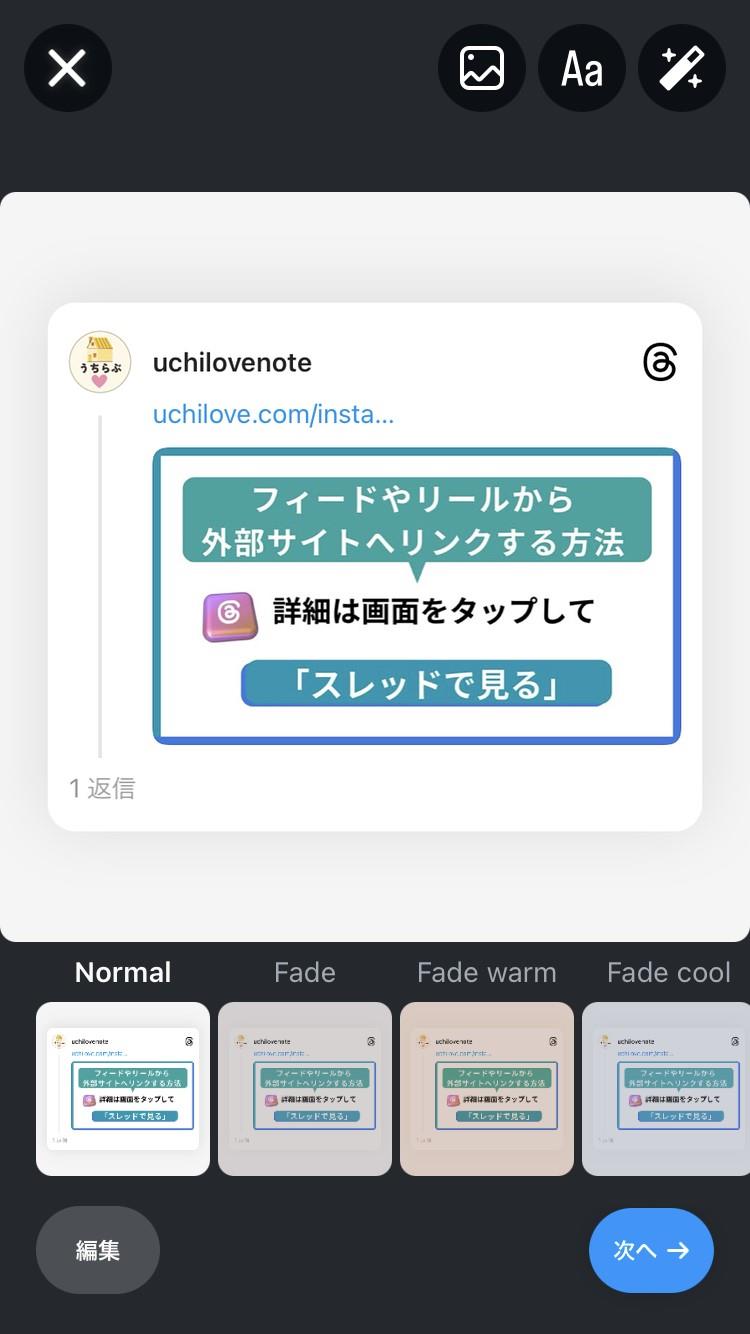Open the 編集 edit button
Viewport: 750px width, 1334px height.
[97, 1250]
